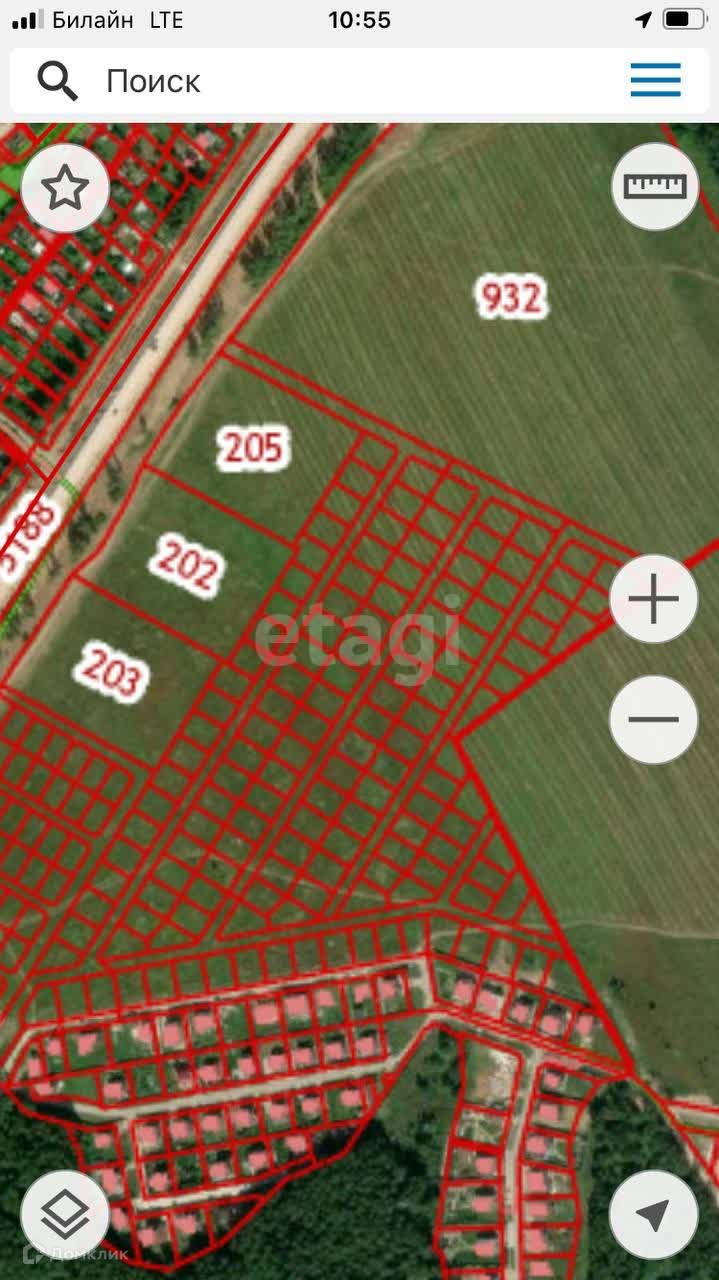Screen dimensions: 719x1280
Task: Zoom out with the minus button
Action: (653, 719)
